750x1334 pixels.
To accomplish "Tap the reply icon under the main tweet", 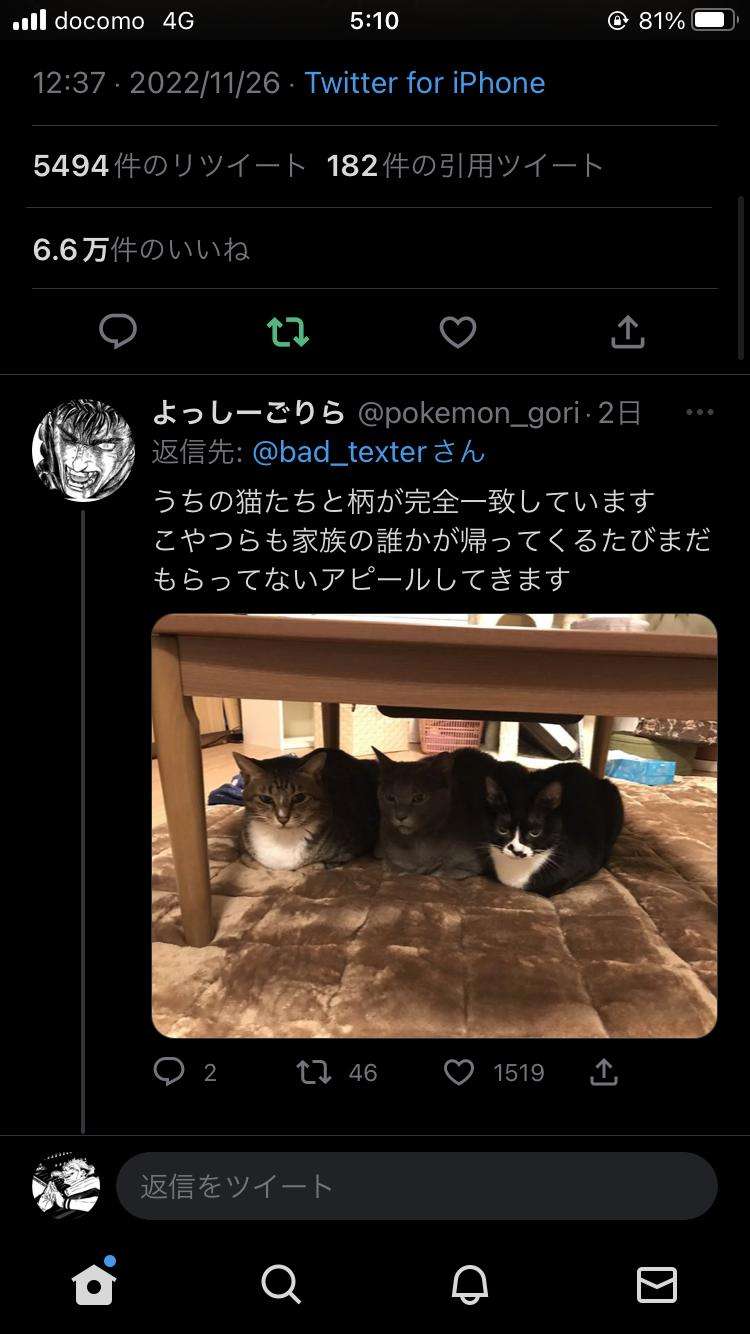I will [x=118, y=331].
